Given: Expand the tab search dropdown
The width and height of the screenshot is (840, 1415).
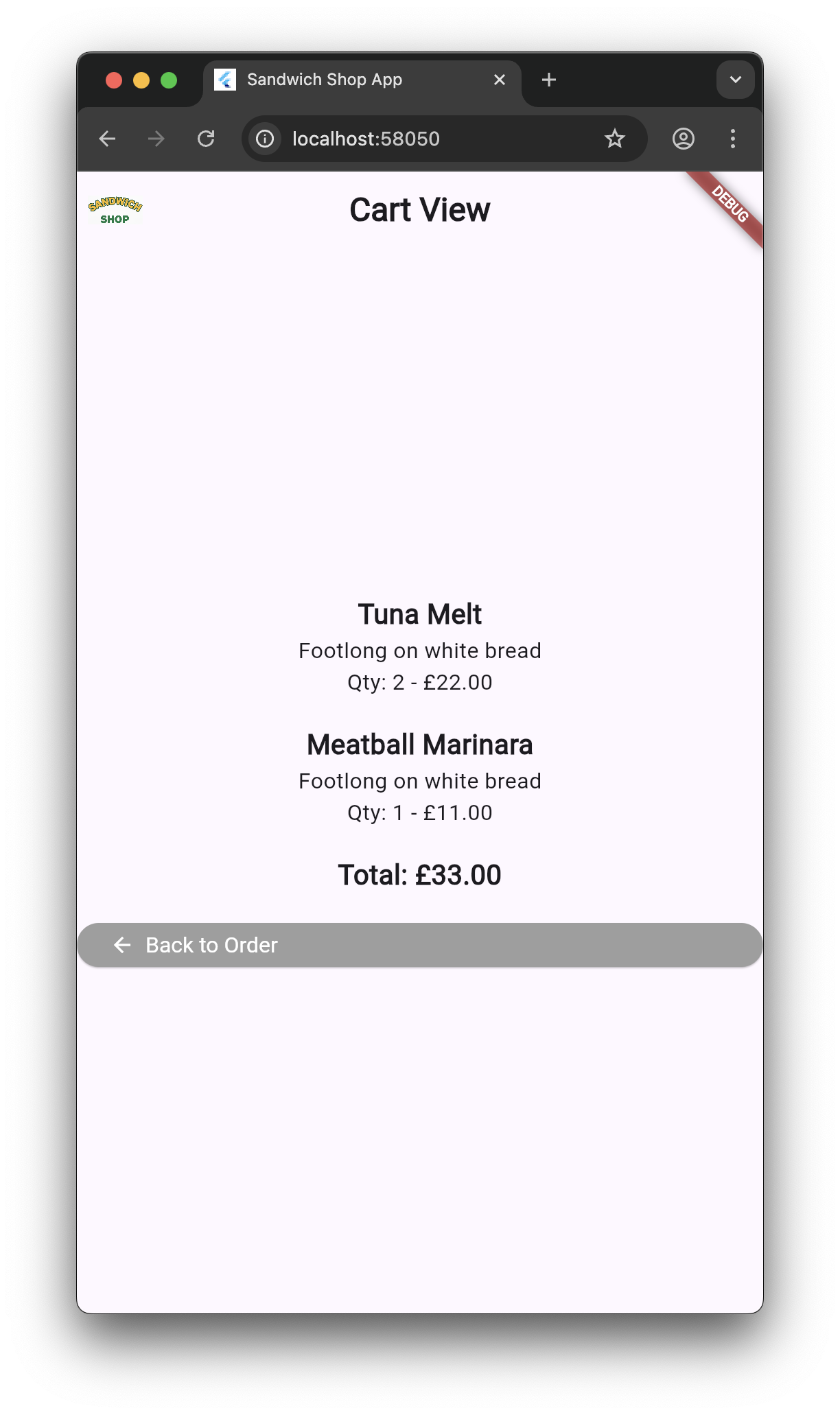Looking at the screenshot, I should coord(735,80).
